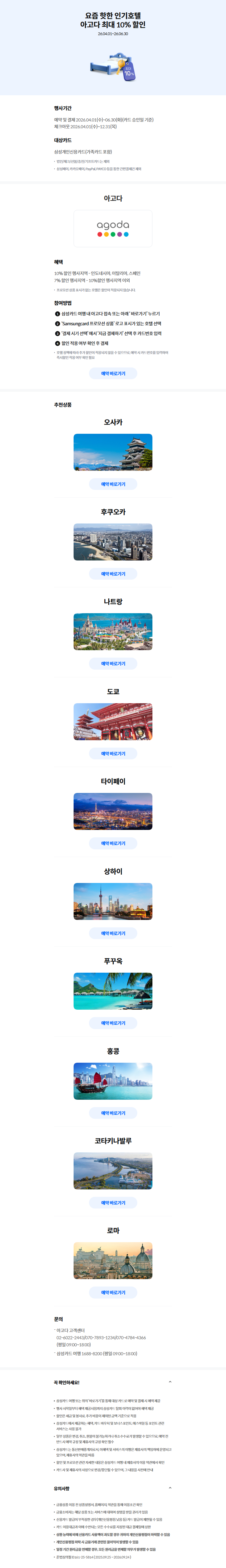Book 후쿠오카 via its 예약 바로가기 button
This screenshot has height=1568, width=226.
click(113, 574)
